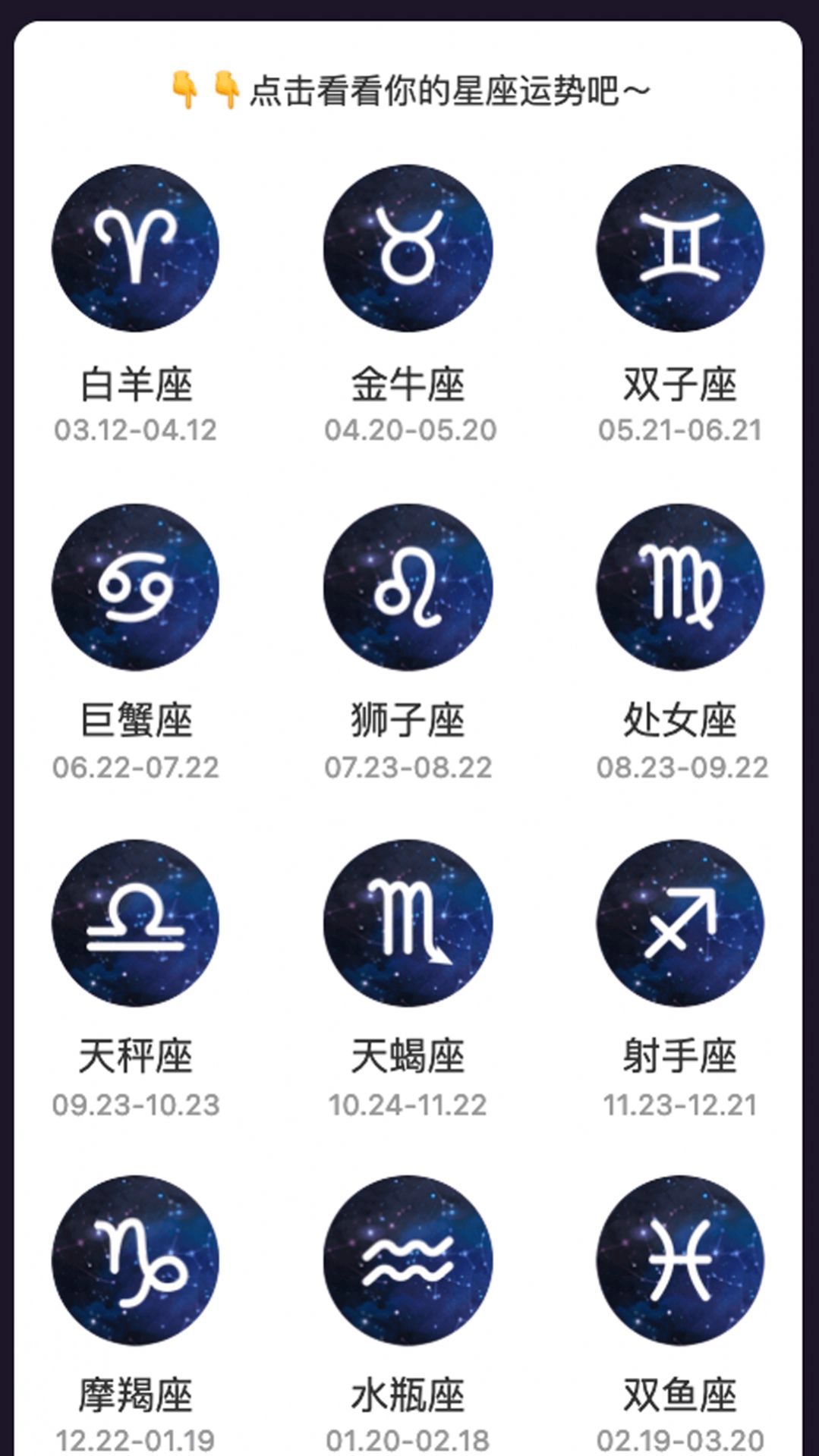This screenshot has height=1456, width=819.
Task: Select the Taurus (金牛座) zodiac icon
Action: [408, 250]
